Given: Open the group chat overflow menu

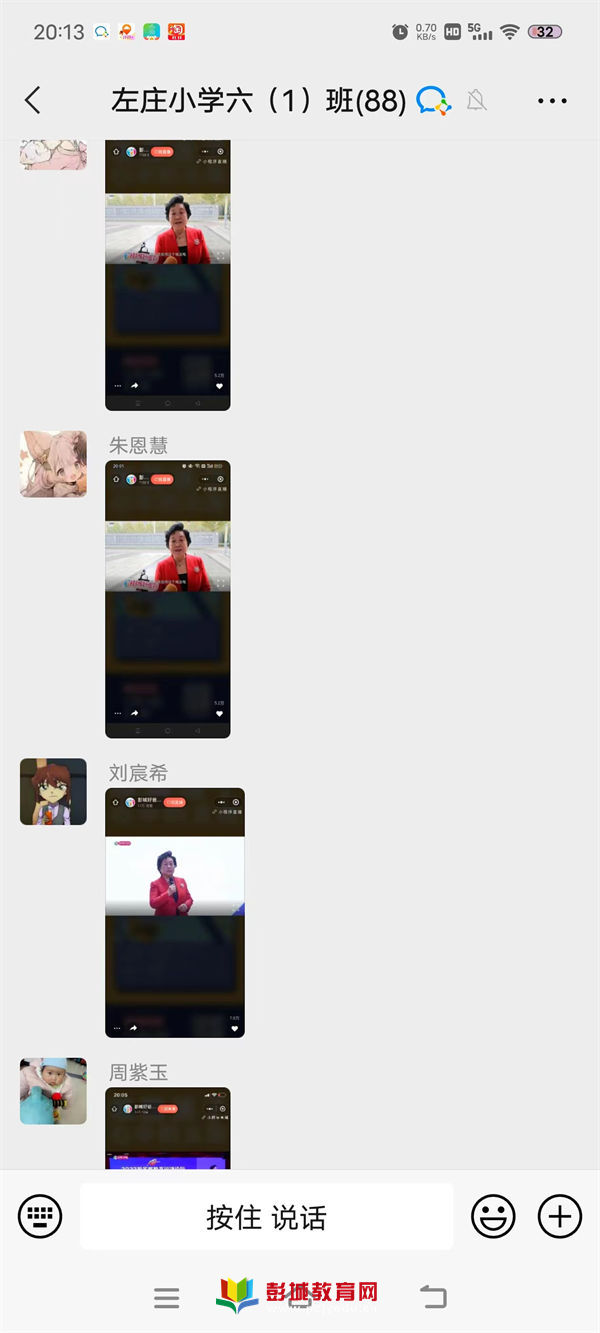Looking at the screenshot, I should click(552, 101).
